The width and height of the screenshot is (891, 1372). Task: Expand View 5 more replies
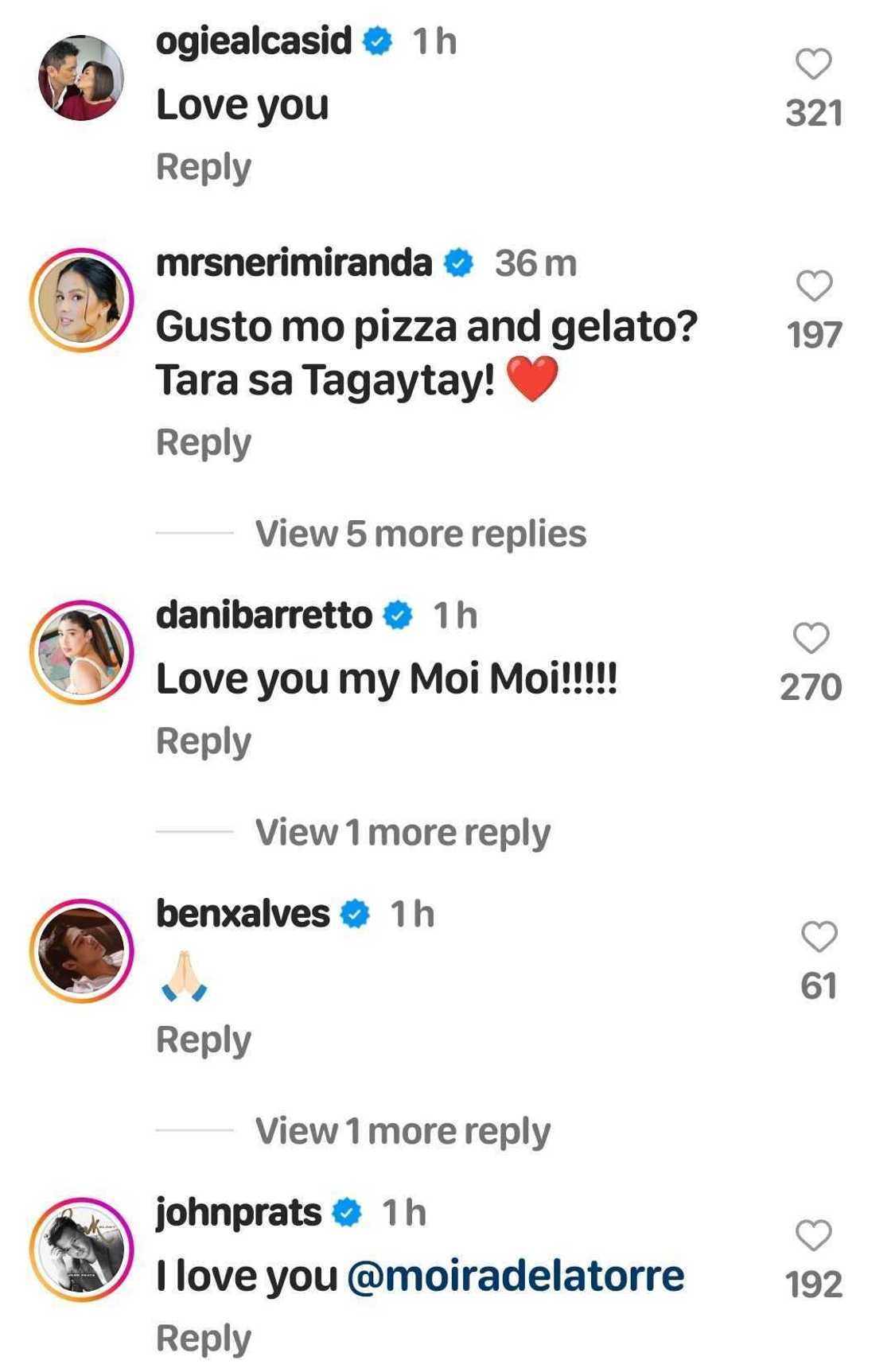(x=420, y=534)
